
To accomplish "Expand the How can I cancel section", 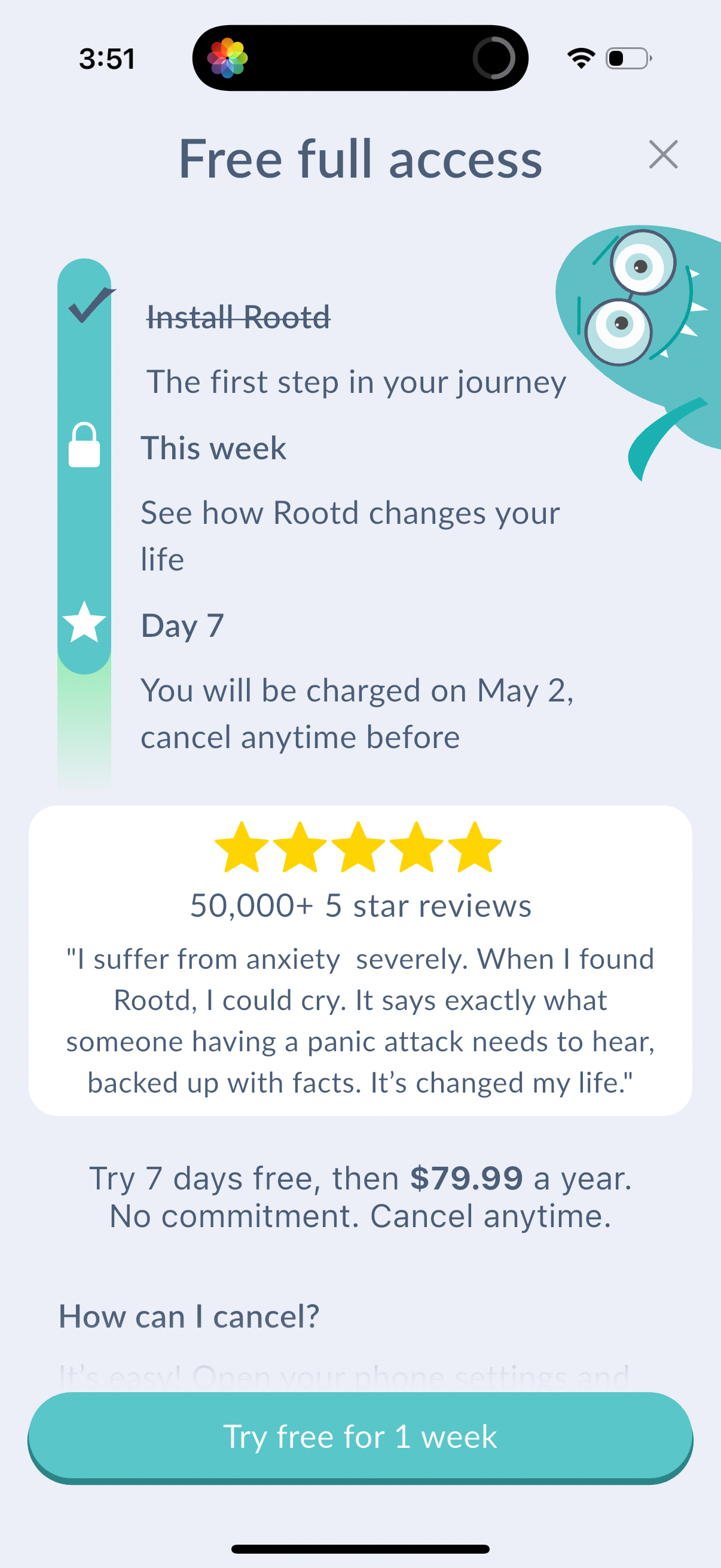I will 190,1316.
